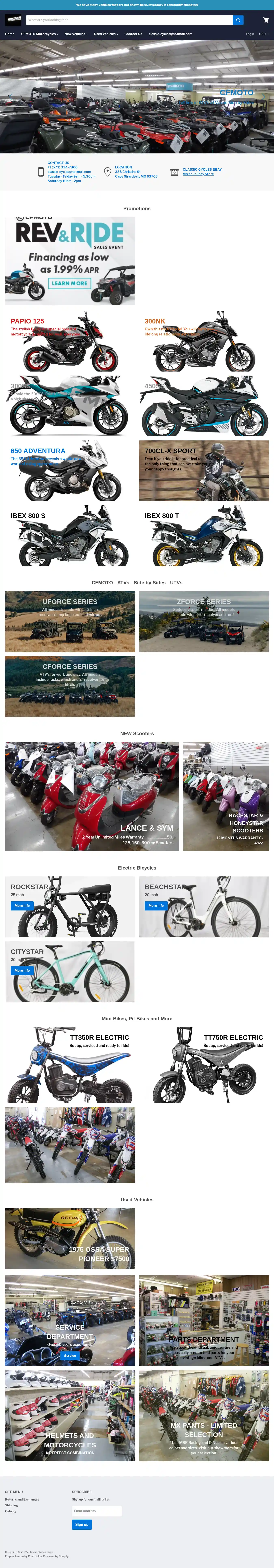The image size is (274, 1568).
Task: Expand the New Vehicles menu
Action: coord(76,34)
